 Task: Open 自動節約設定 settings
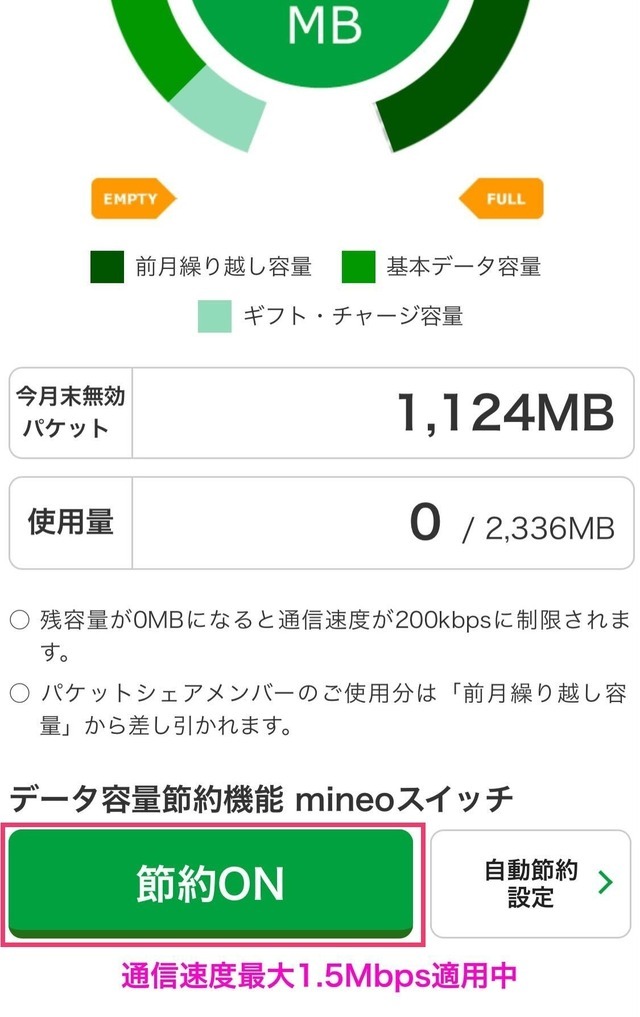point(531,883)
